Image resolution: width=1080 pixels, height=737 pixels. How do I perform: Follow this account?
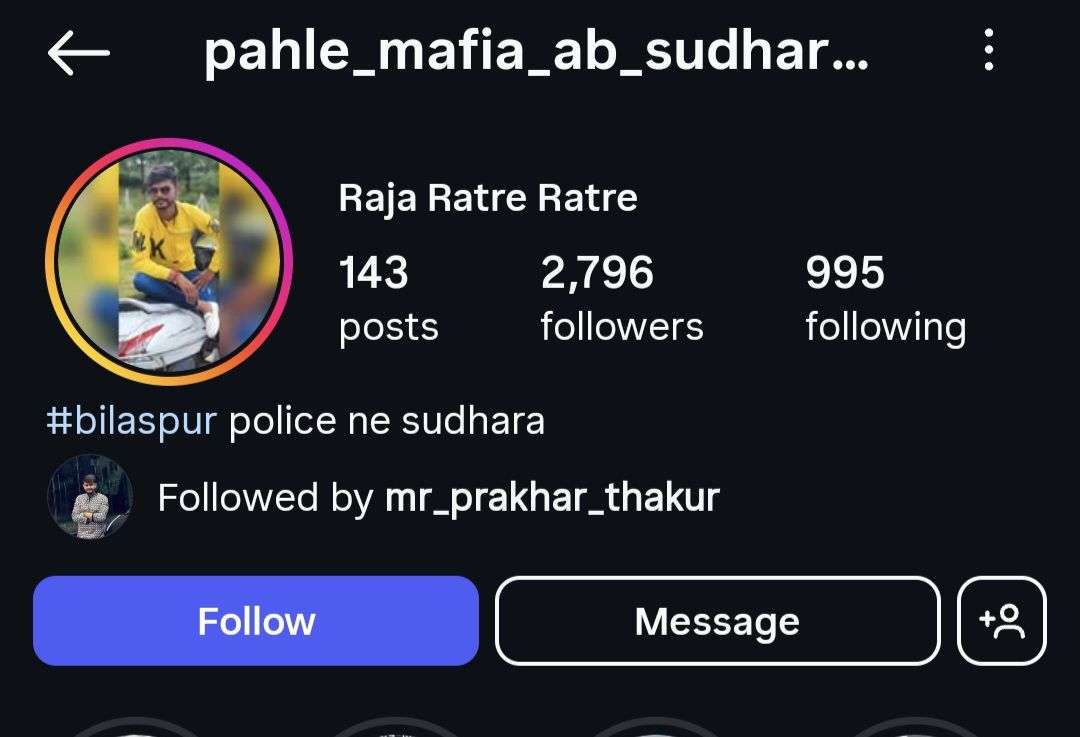256,621
